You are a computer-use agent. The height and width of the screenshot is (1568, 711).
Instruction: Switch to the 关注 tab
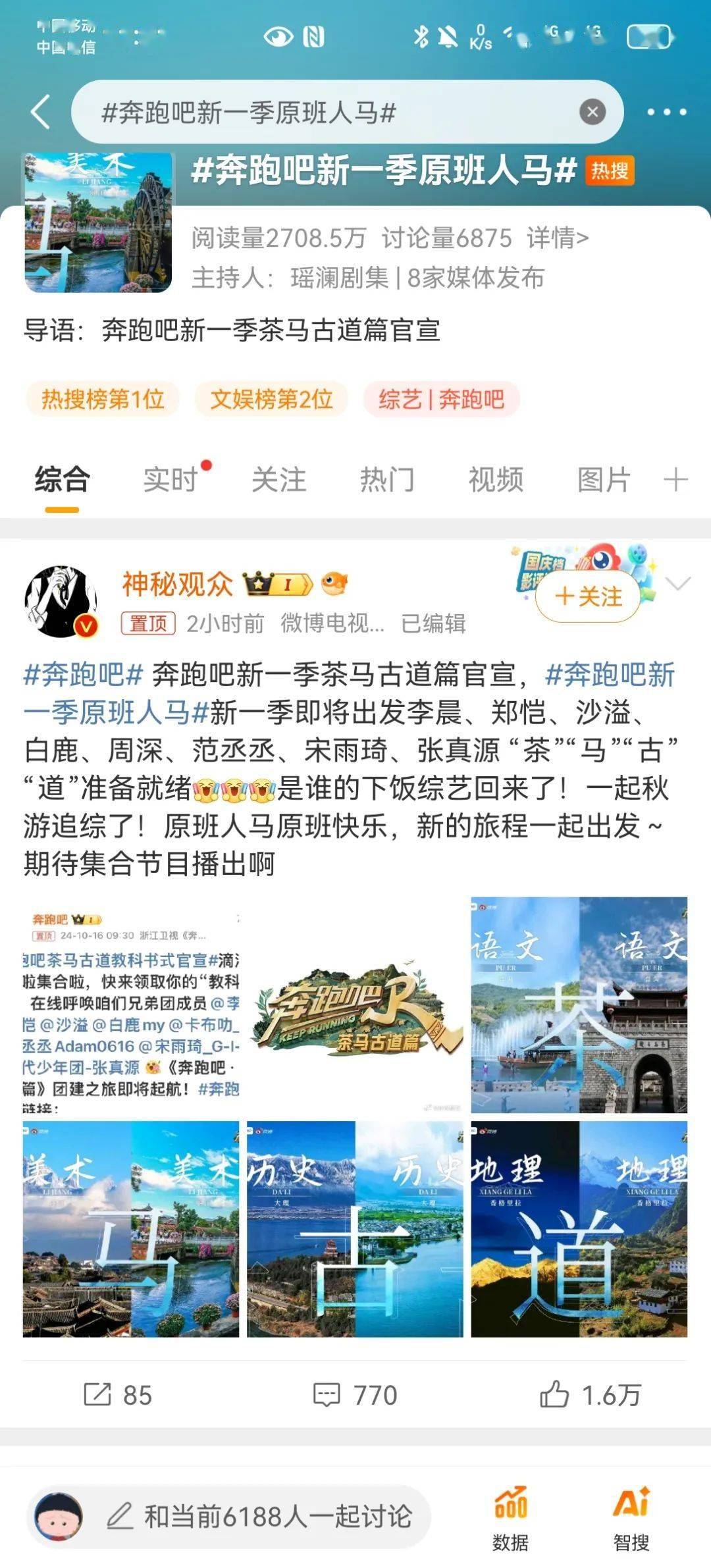click(x=279, y=479)
